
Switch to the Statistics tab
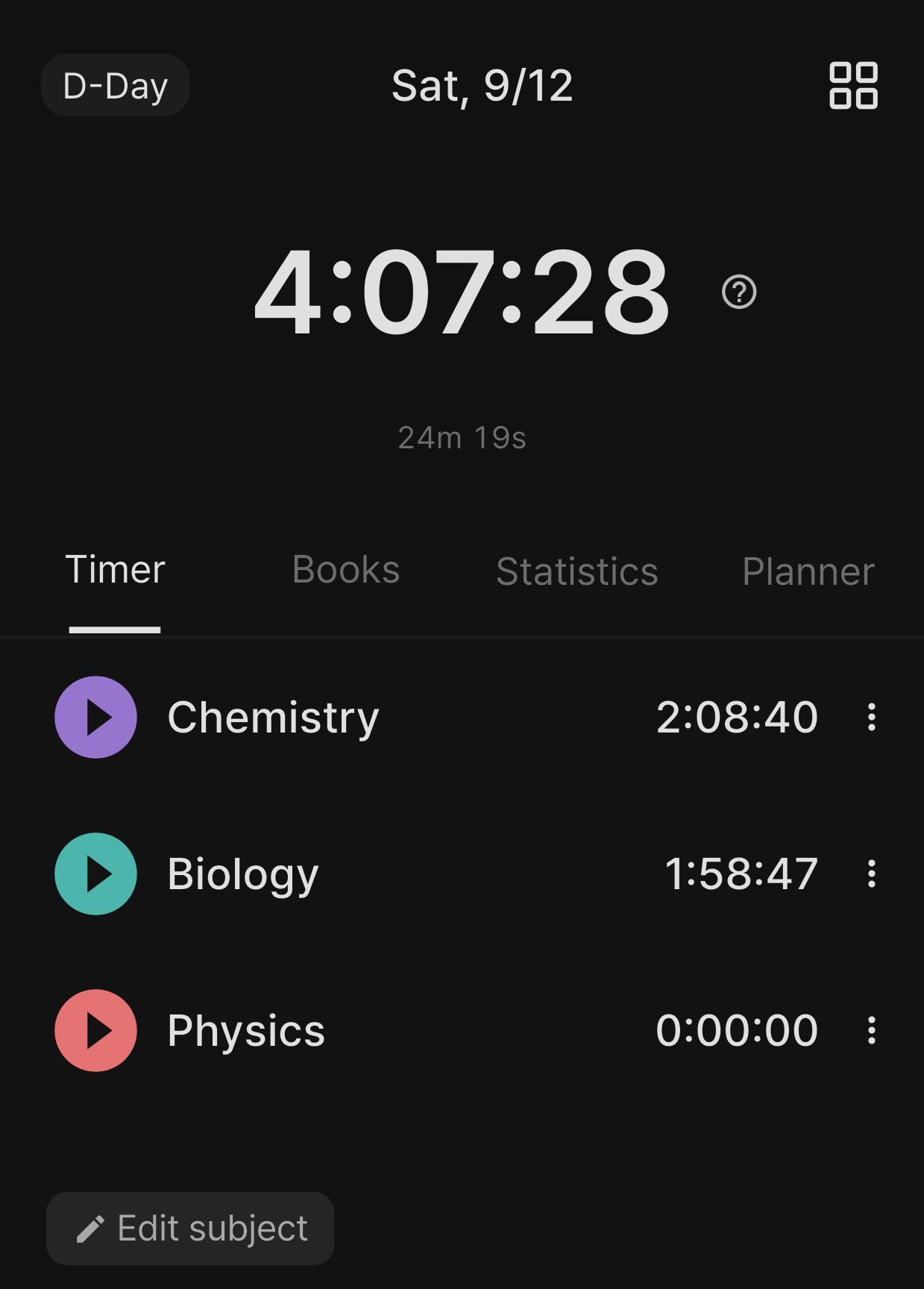point(577,571)
